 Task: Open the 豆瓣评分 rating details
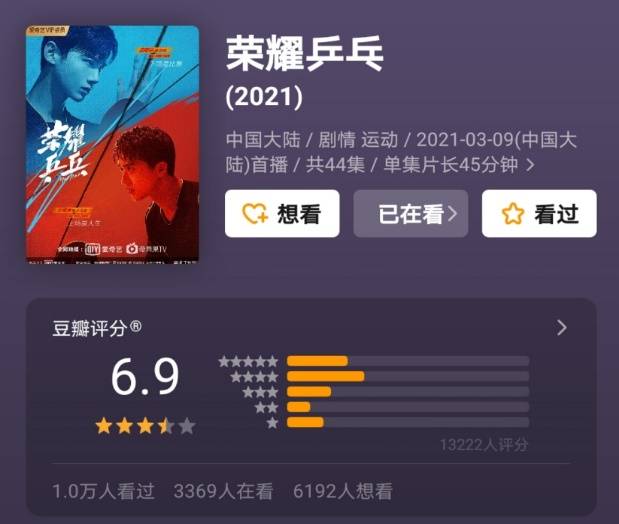(561, 328)
